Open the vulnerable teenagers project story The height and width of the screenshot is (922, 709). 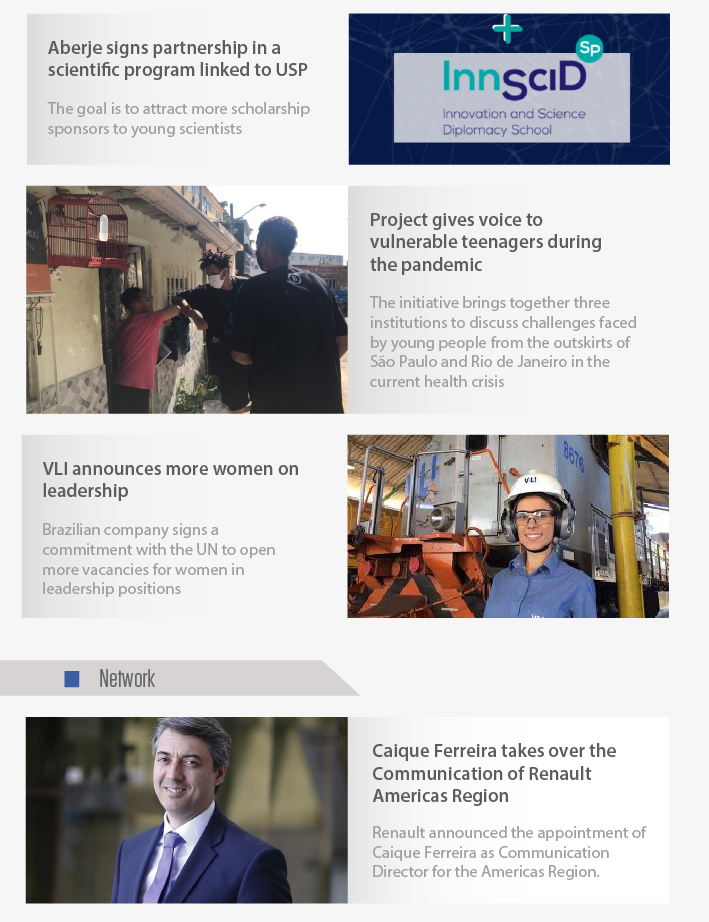tap(485, 242)
